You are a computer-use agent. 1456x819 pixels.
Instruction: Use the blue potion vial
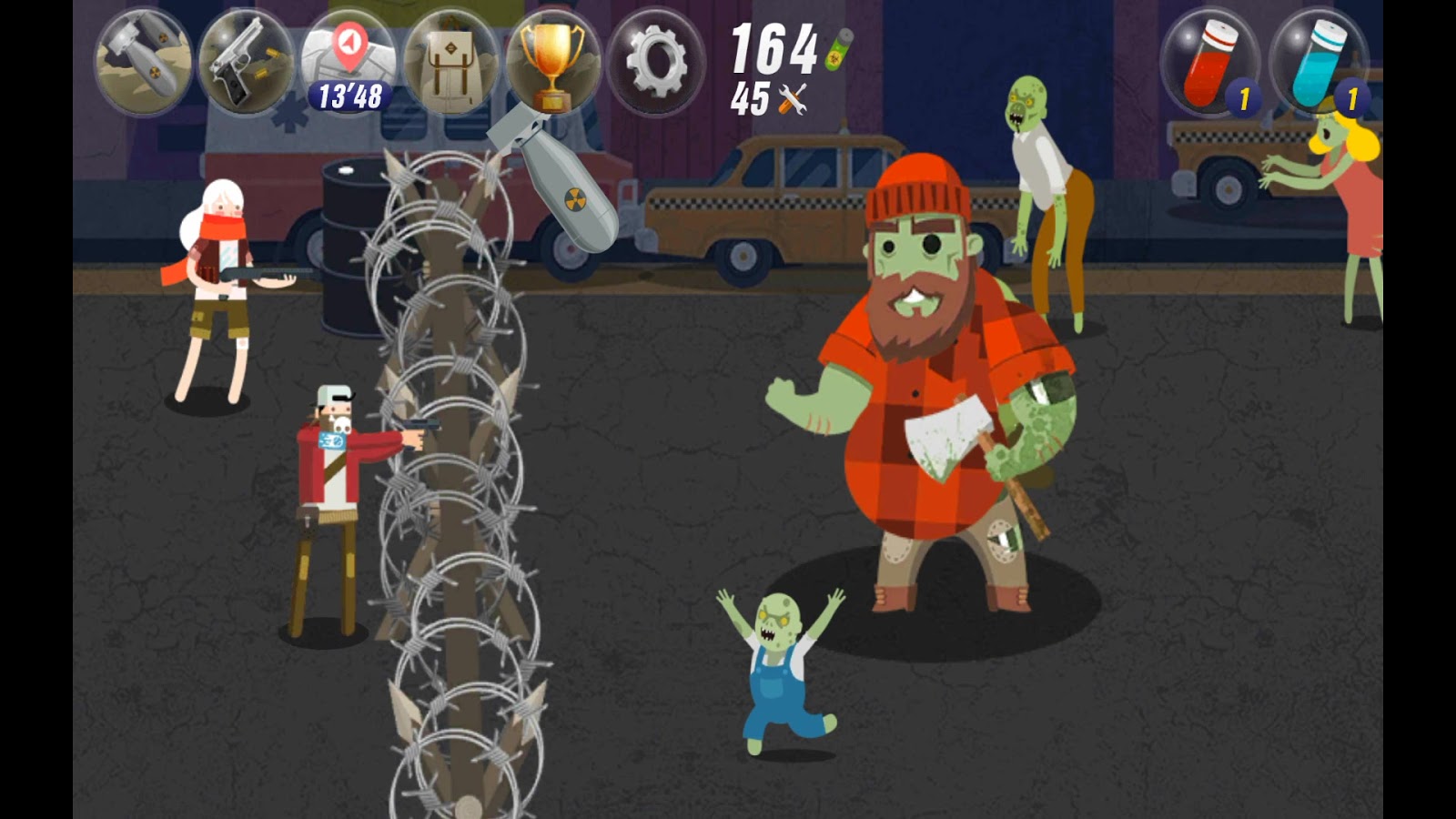1319,64
